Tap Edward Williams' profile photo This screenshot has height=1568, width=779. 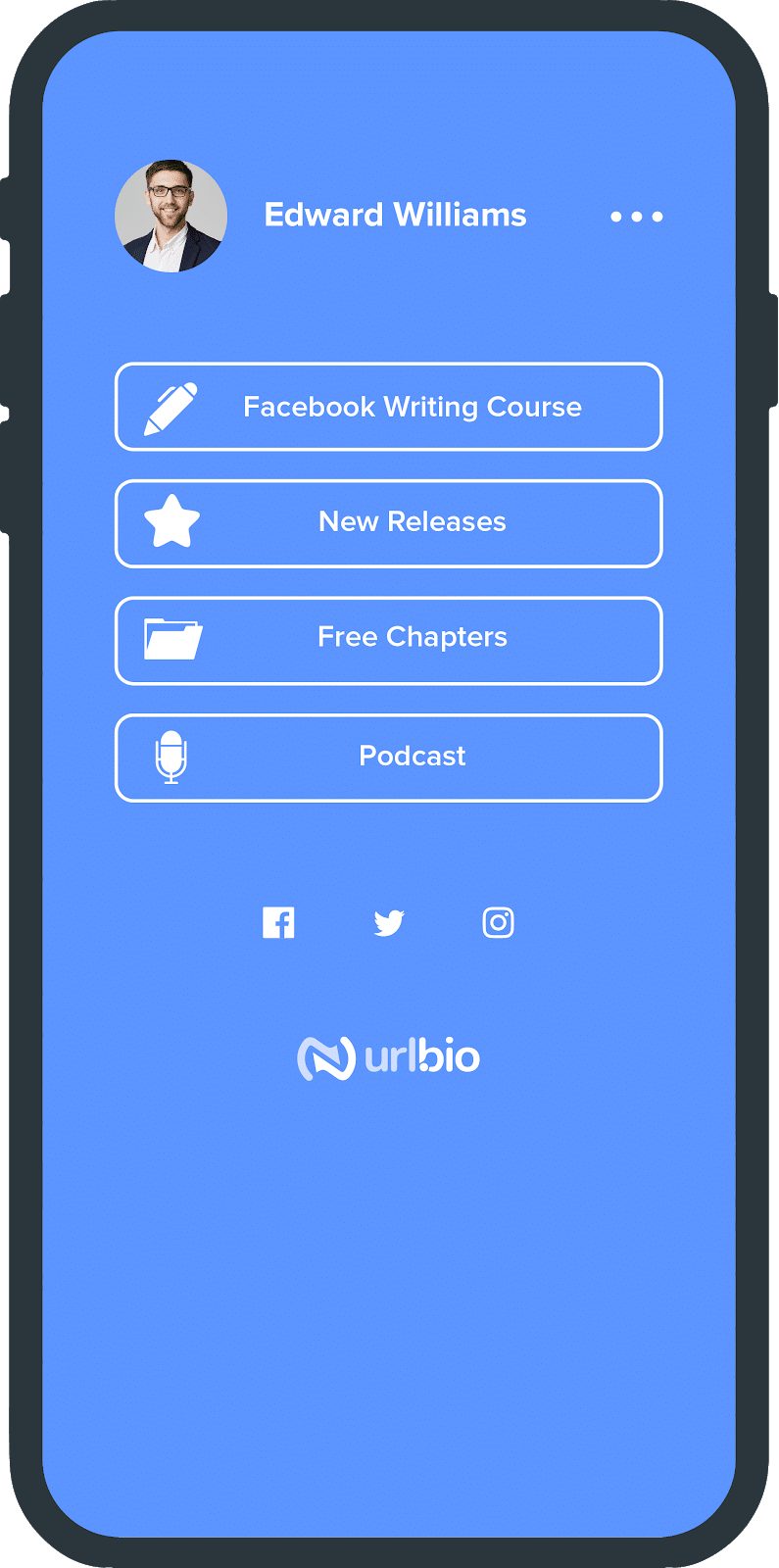171,216
